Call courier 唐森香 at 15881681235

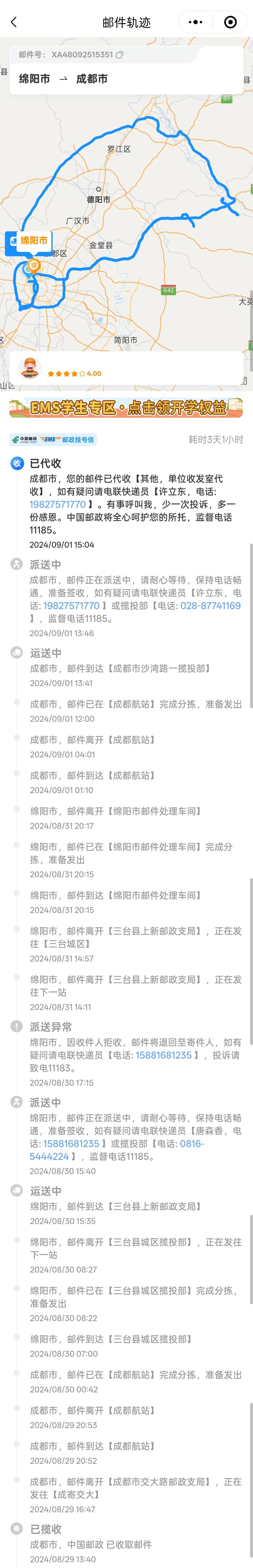pyautogui.click(x=71, y=1144)
